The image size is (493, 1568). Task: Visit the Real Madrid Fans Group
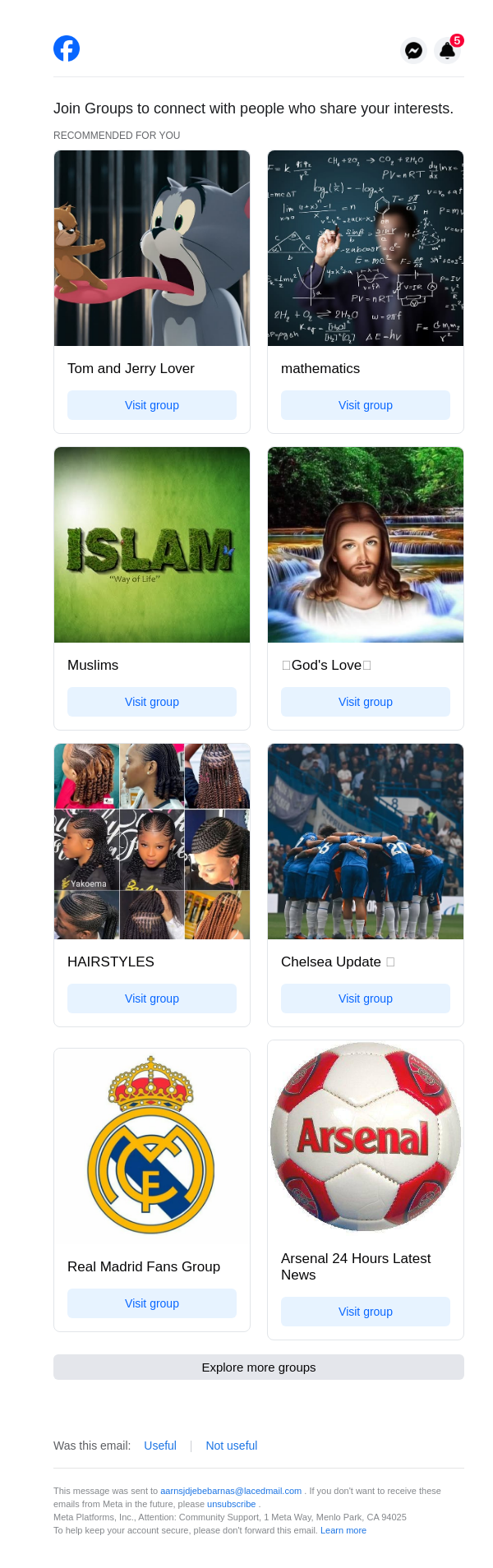tap(152, 1303)
